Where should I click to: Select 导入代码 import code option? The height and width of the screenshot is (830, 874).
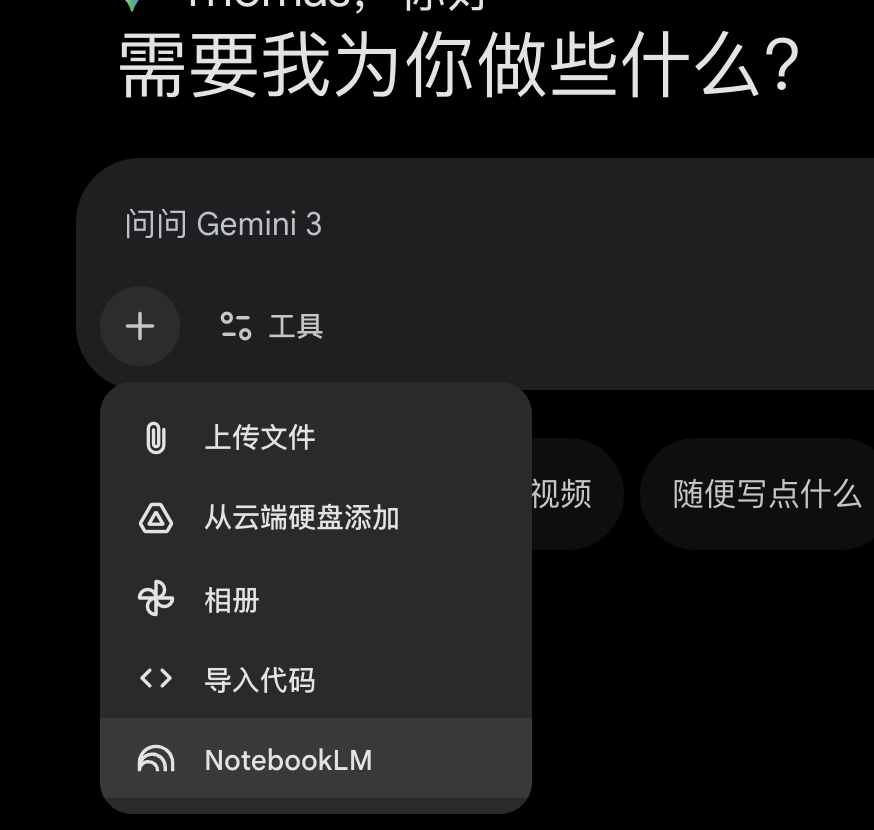click(260, 680)
